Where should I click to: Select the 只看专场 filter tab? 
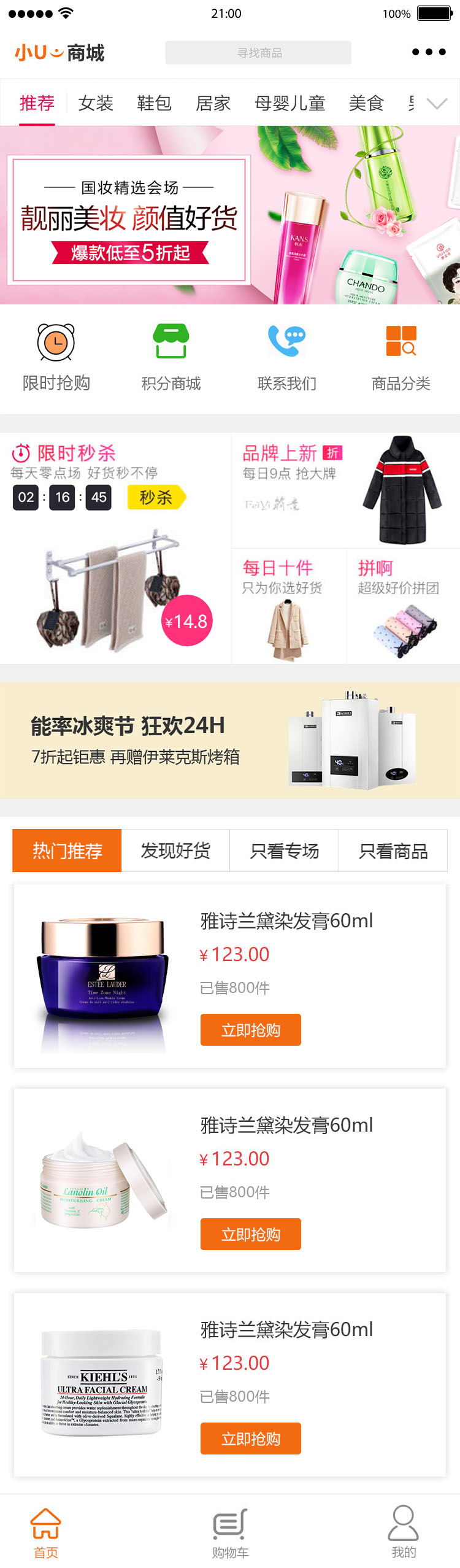pos(284,850)
